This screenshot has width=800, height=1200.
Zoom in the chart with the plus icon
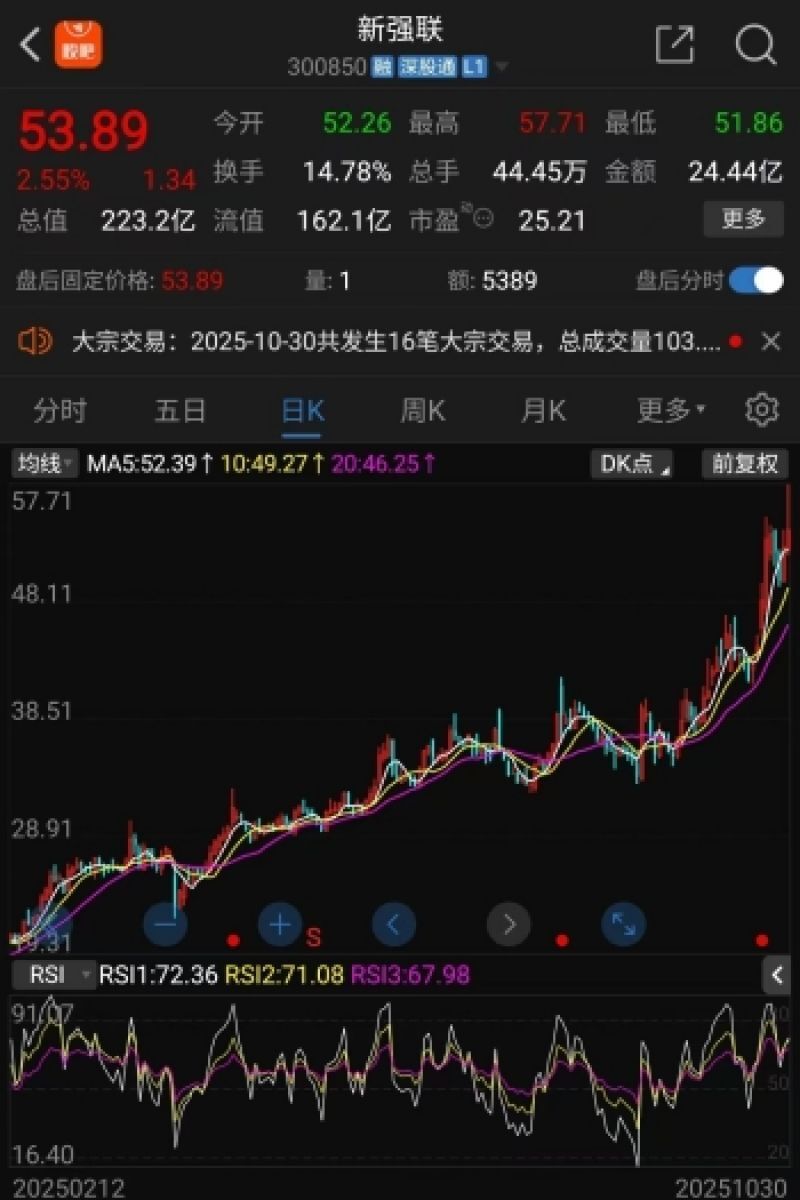(279, 924)
